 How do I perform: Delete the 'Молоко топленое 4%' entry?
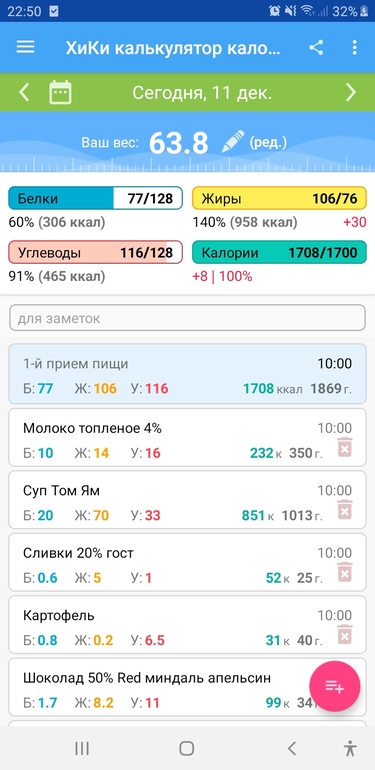345,447
